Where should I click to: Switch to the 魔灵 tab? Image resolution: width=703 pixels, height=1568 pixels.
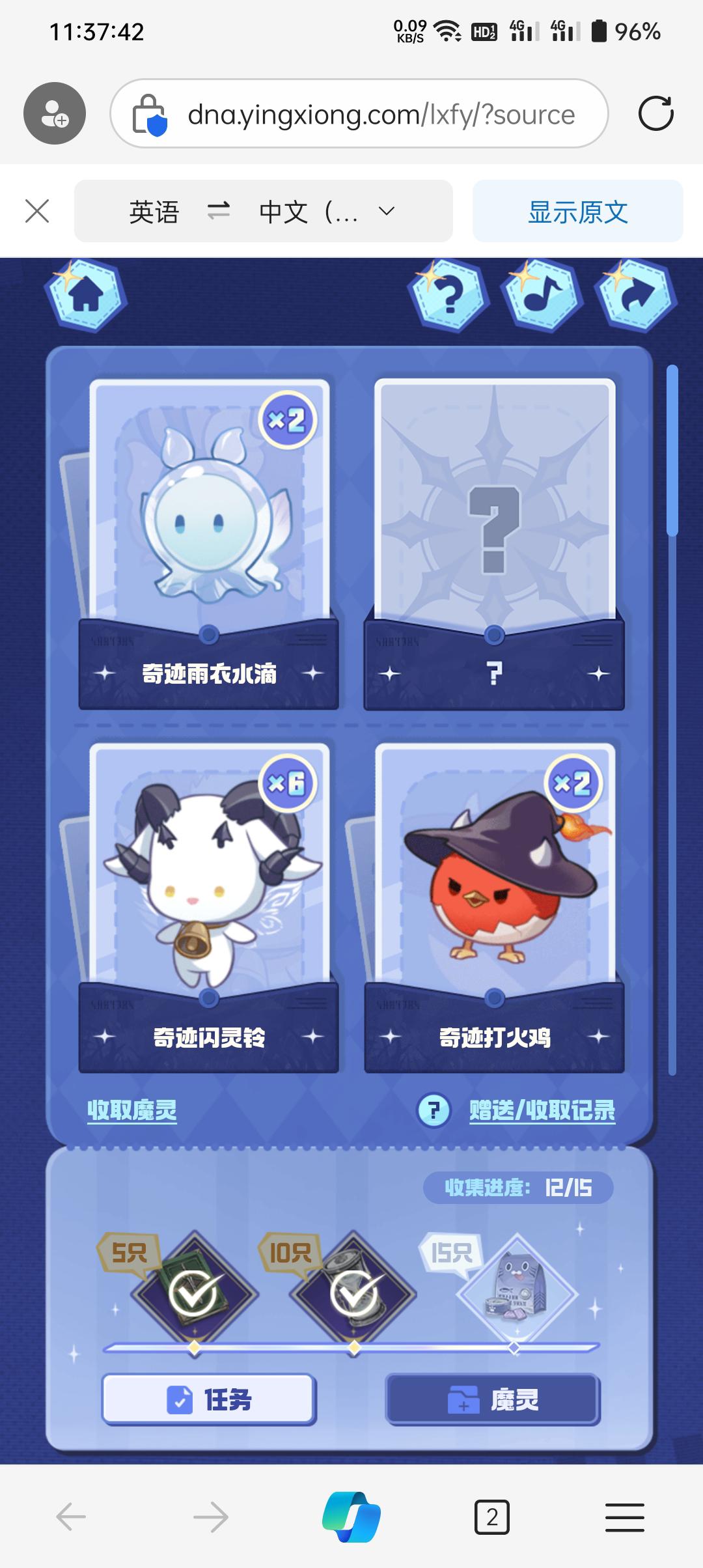pos(493,1399)
